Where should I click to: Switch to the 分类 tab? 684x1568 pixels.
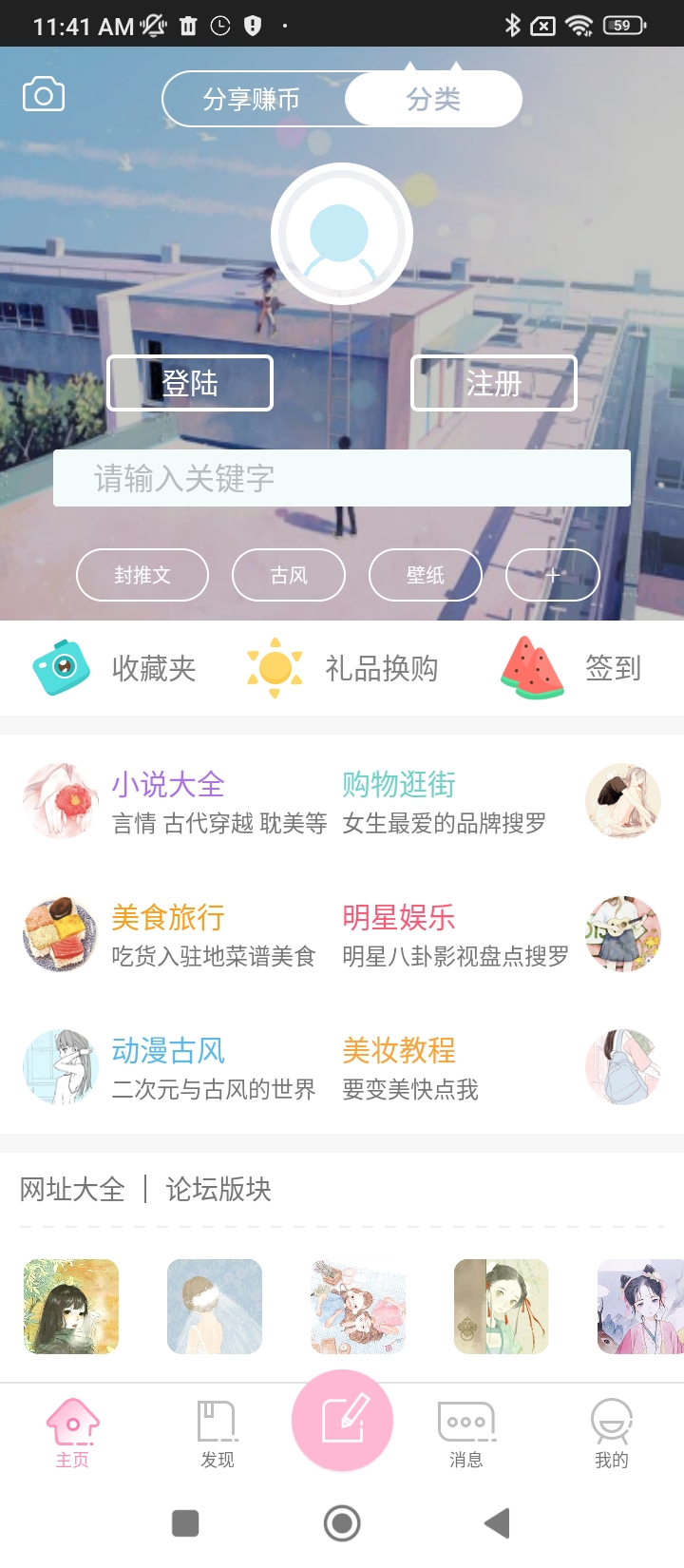(433, 99)
